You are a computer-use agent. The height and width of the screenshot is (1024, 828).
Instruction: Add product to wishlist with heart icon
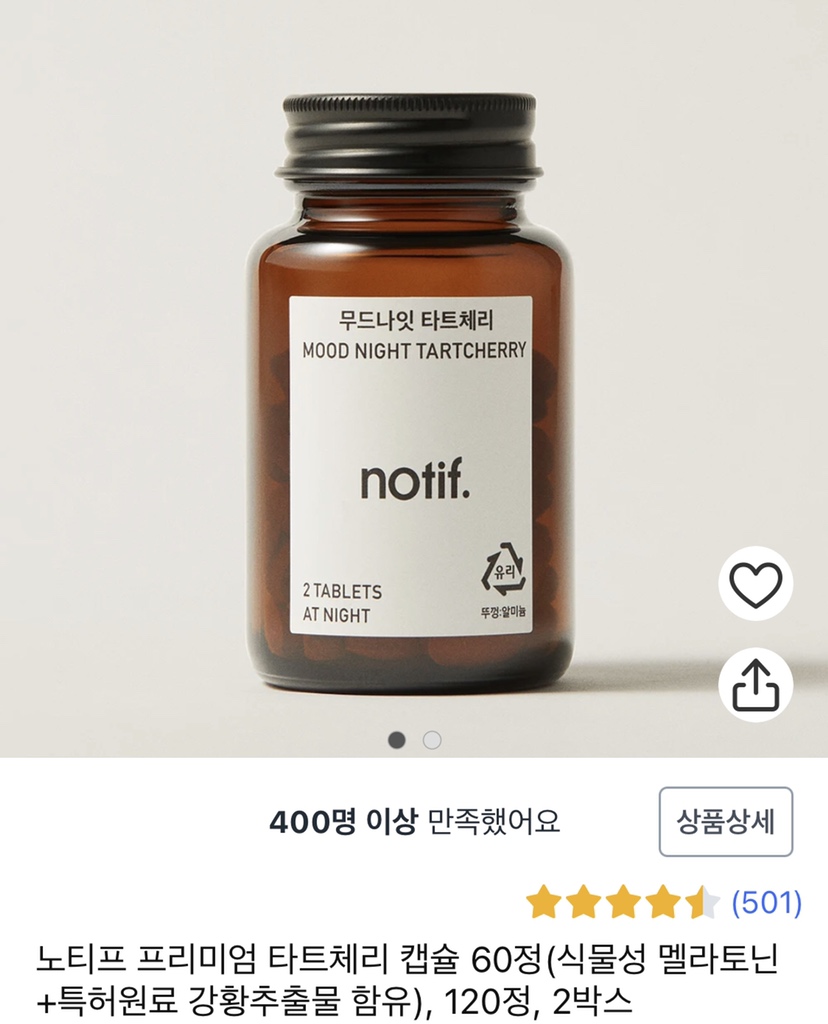pyautogui.click(x=755, y=584)
